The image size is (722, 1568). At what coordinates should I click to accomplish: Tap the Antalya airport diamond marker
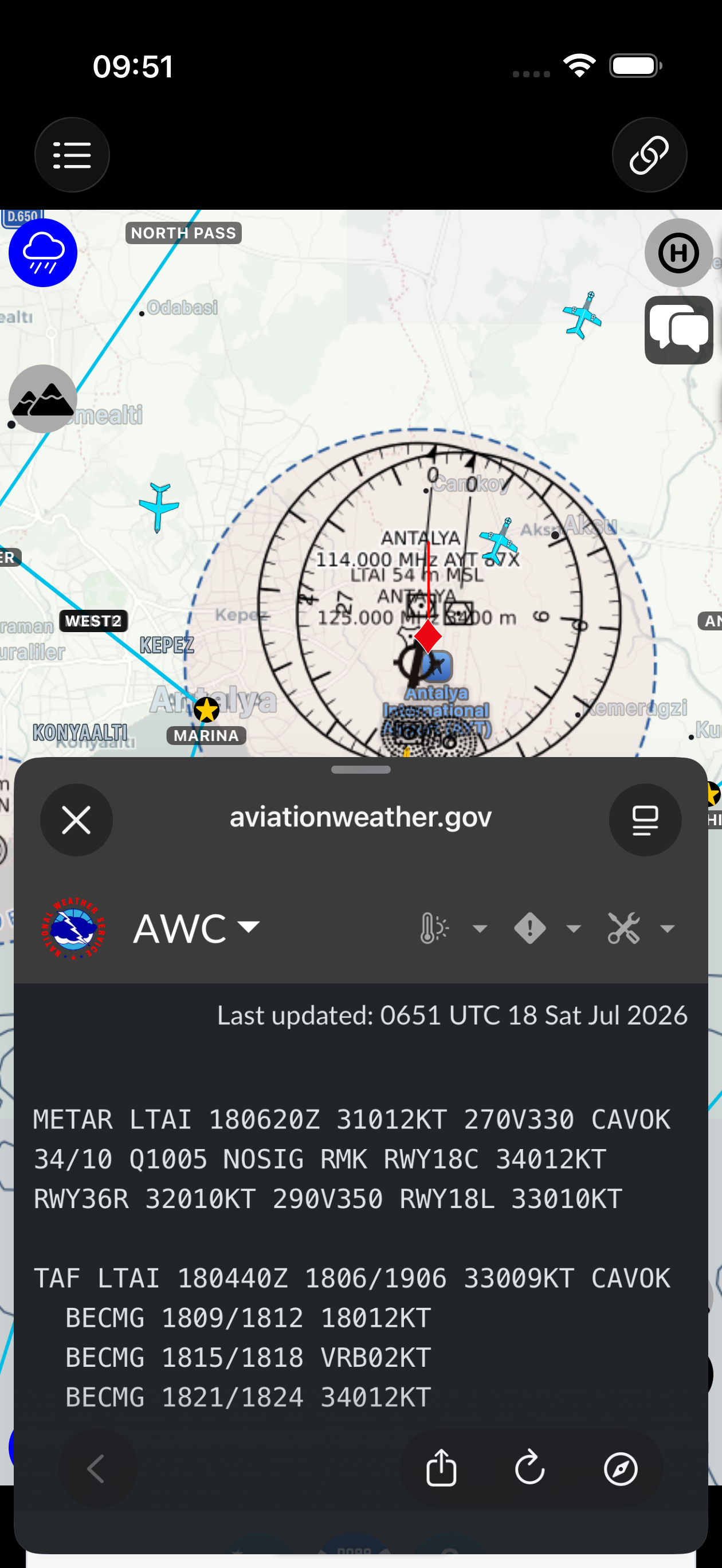(428, 636)
